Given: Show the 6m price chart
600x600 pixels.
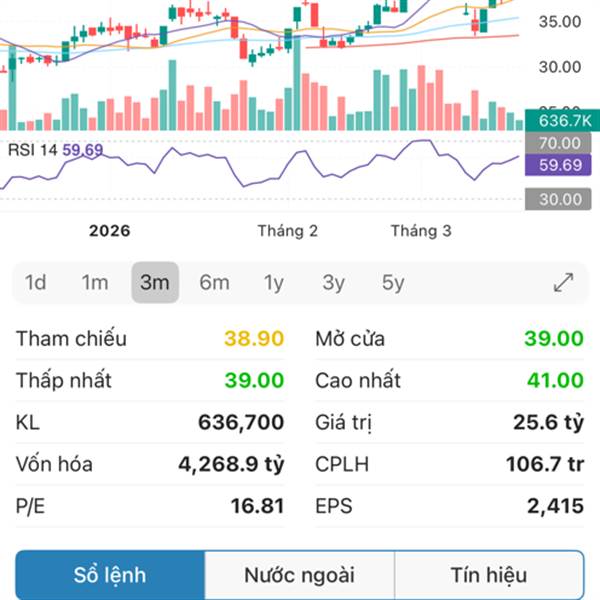Looking at the screenshot, I should tap(214, 283).
